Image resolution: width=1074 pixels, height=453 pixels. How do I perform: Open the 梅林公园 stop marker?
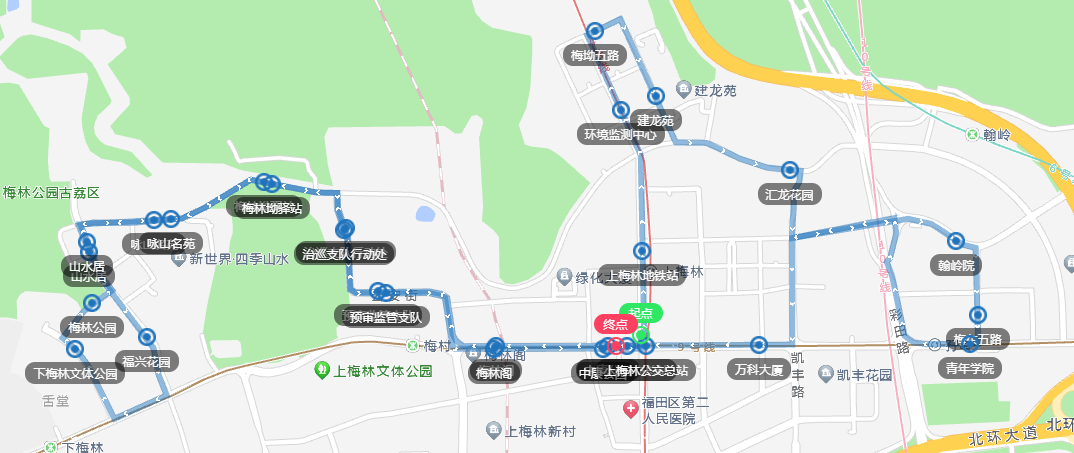click(92, 303)
